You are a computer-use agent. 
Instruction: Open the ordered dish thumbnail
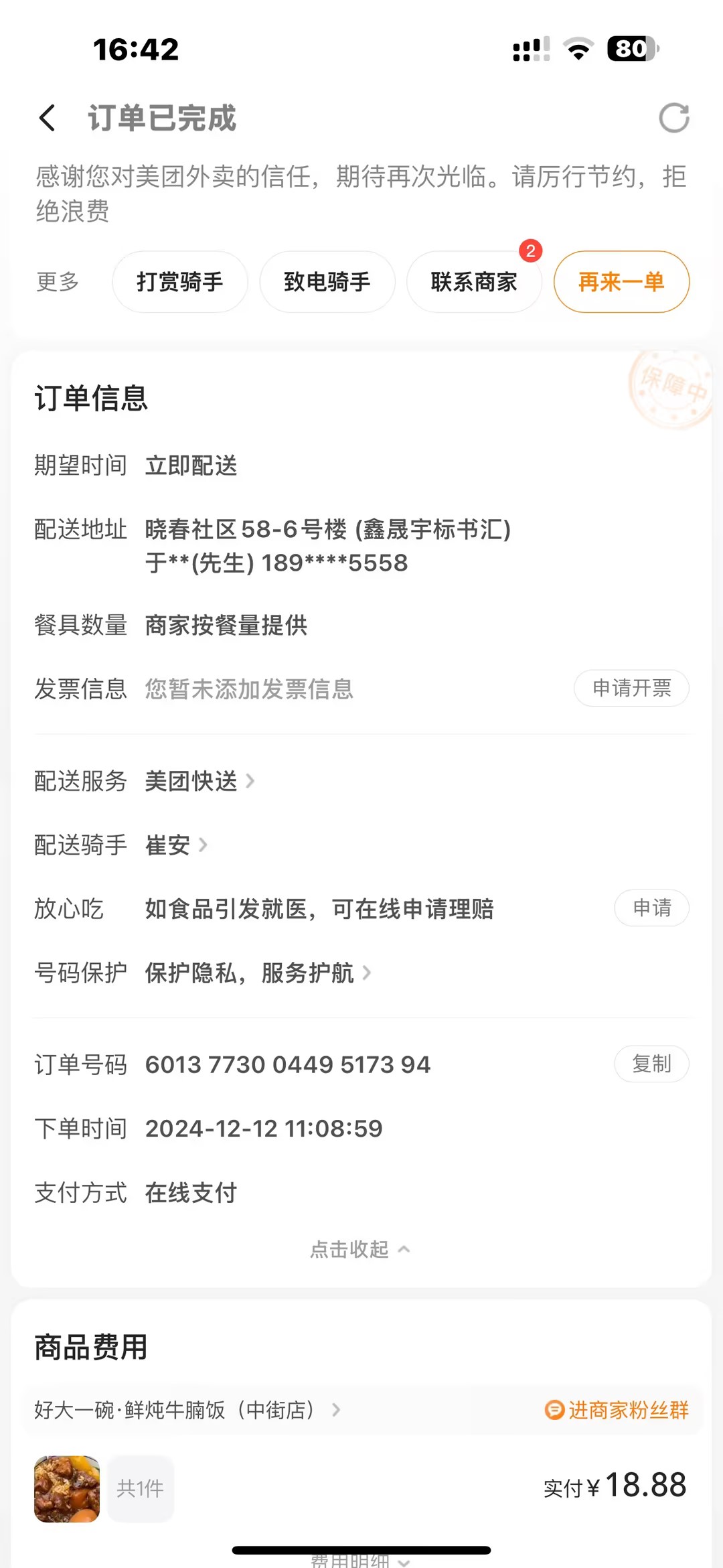[67, 1488]
